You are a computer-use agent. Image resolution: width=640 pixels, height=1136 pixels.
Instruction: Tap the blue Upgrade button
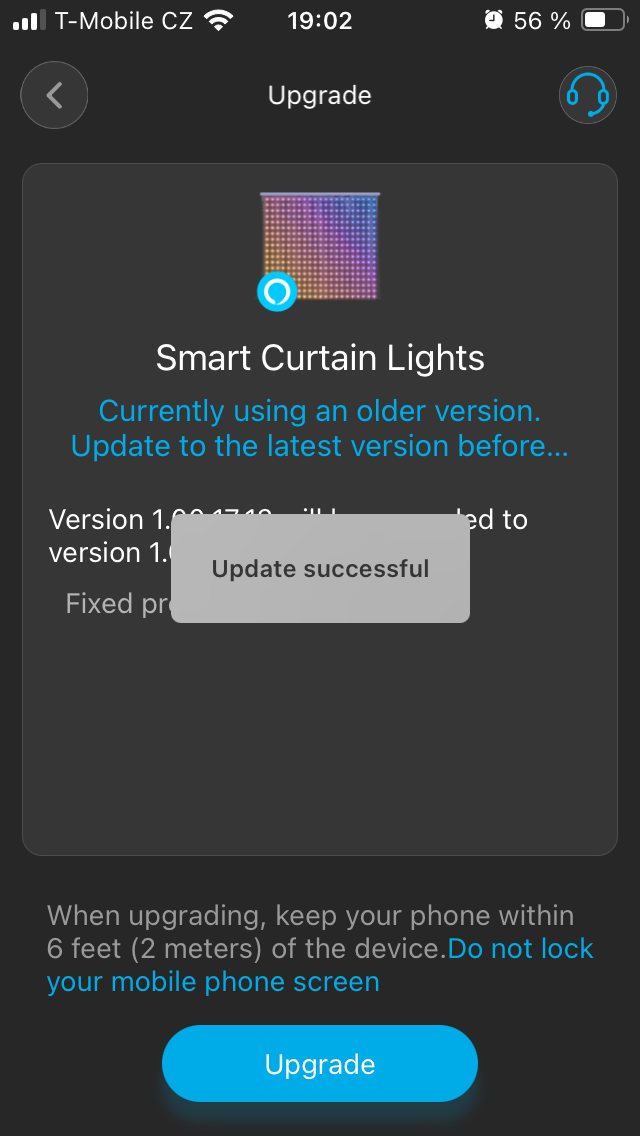(320, 1064)
